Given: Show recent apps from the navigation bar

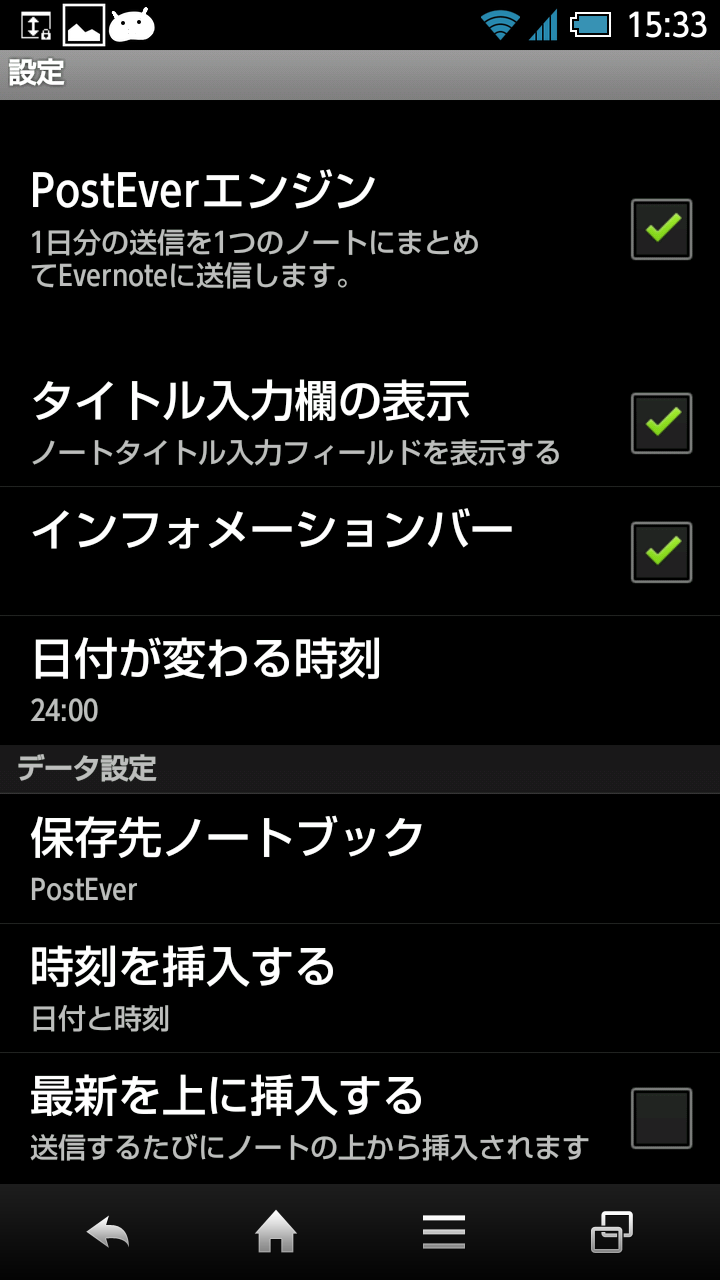Looking at the screenshot, I should 611,1232.
